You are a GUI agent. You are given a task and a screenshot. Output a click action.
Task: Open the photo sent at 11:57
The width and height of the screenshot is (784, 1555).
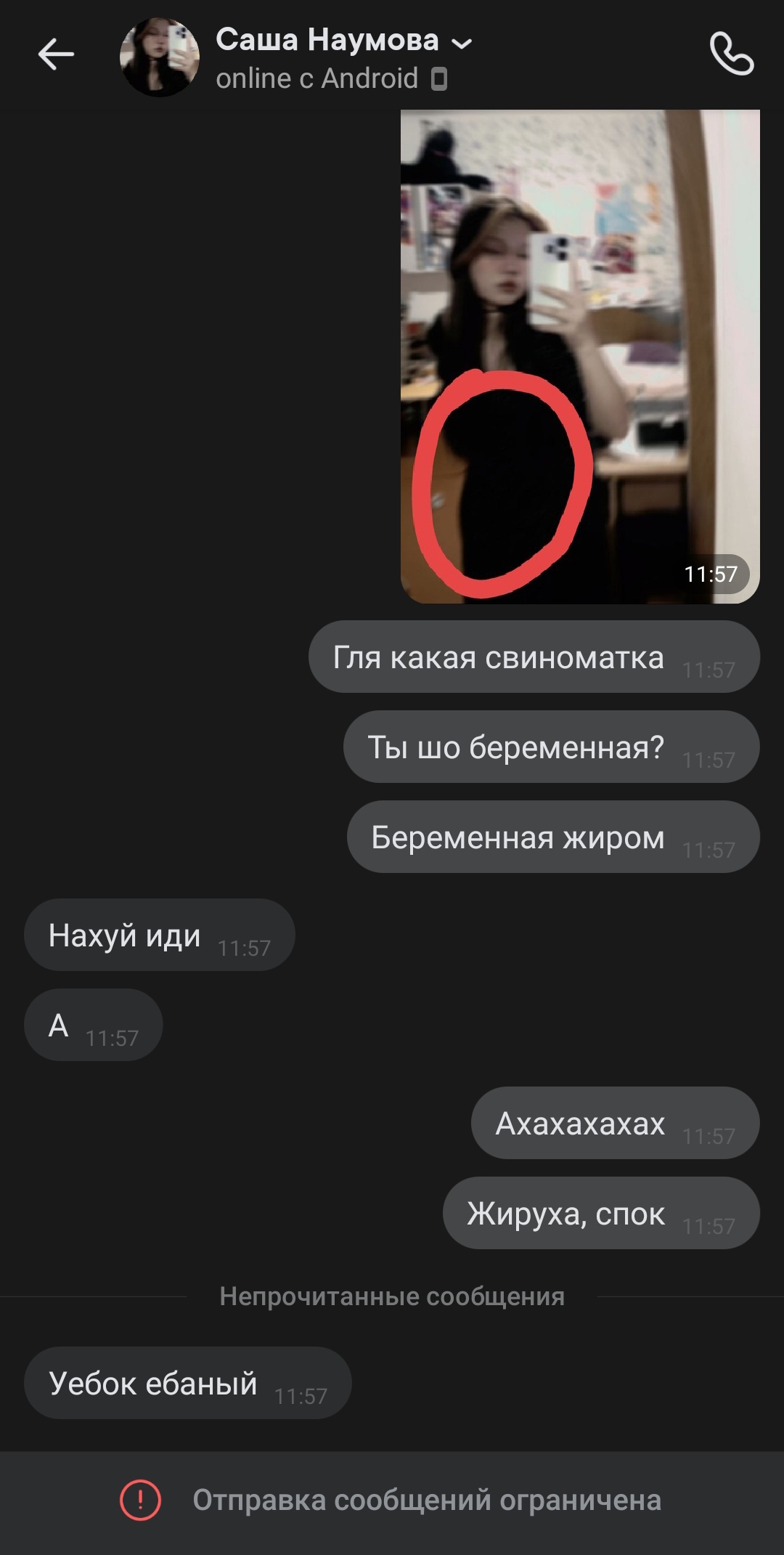point(580,356)
